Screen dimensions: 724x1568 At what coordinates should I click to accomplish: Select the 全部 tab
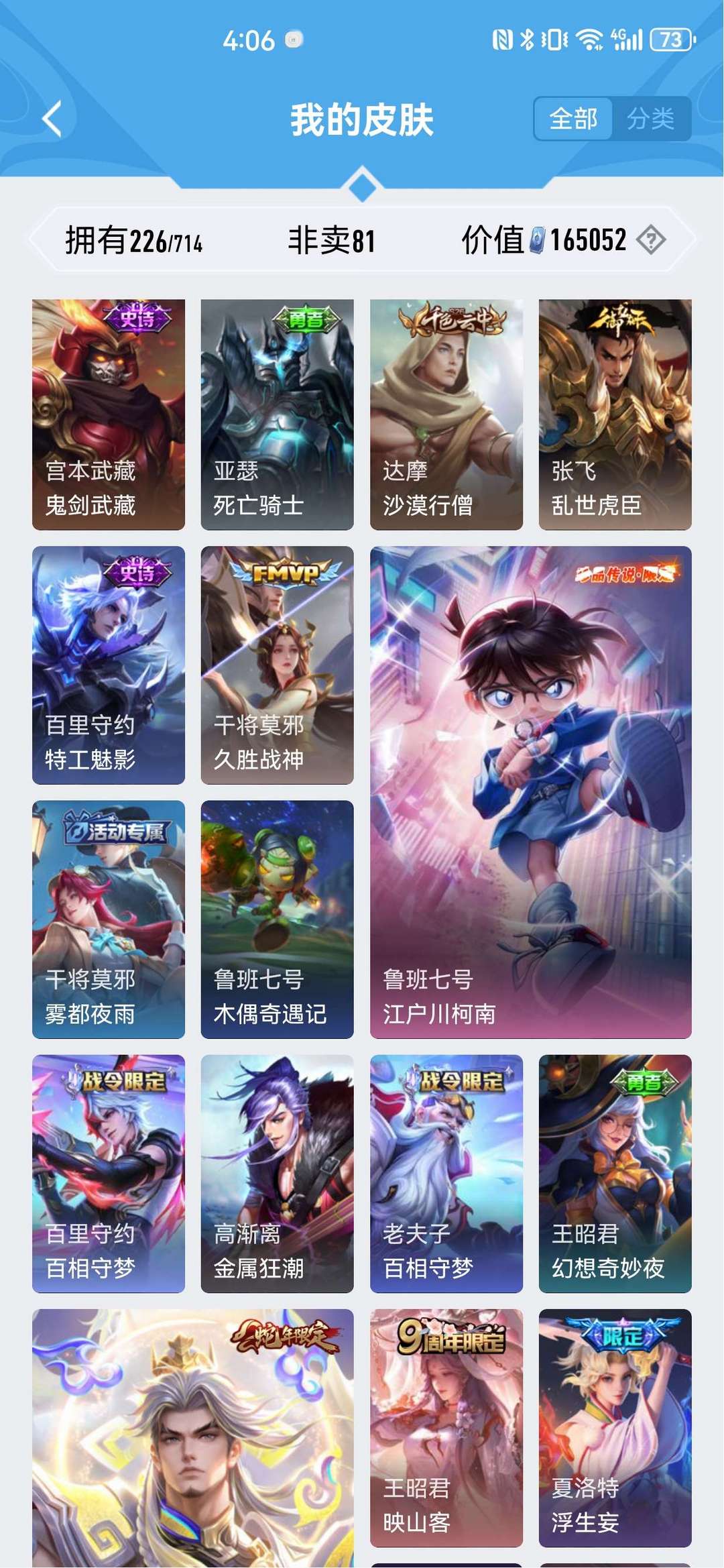click(574, 119)
